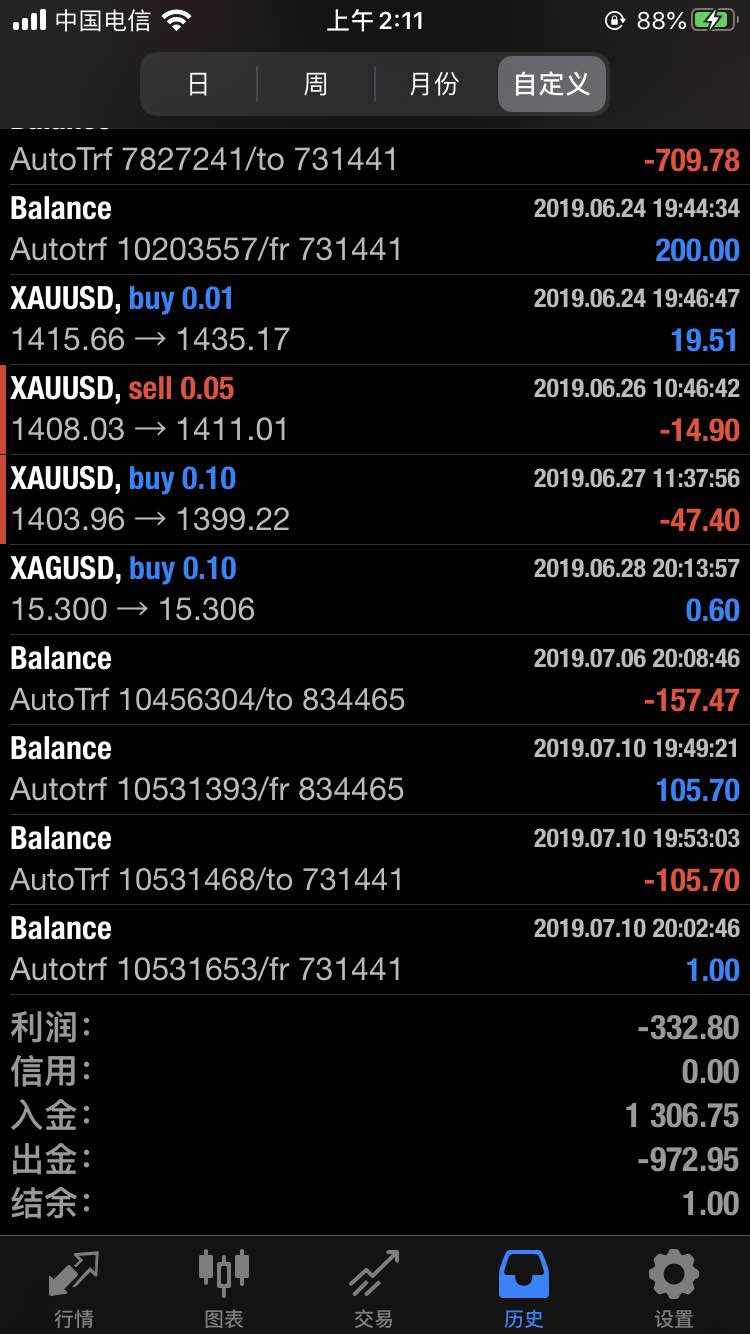Open the 行情 quotes tab
The height and width of the screenshot is (1334, 750).
click(x=74, y=1286)
